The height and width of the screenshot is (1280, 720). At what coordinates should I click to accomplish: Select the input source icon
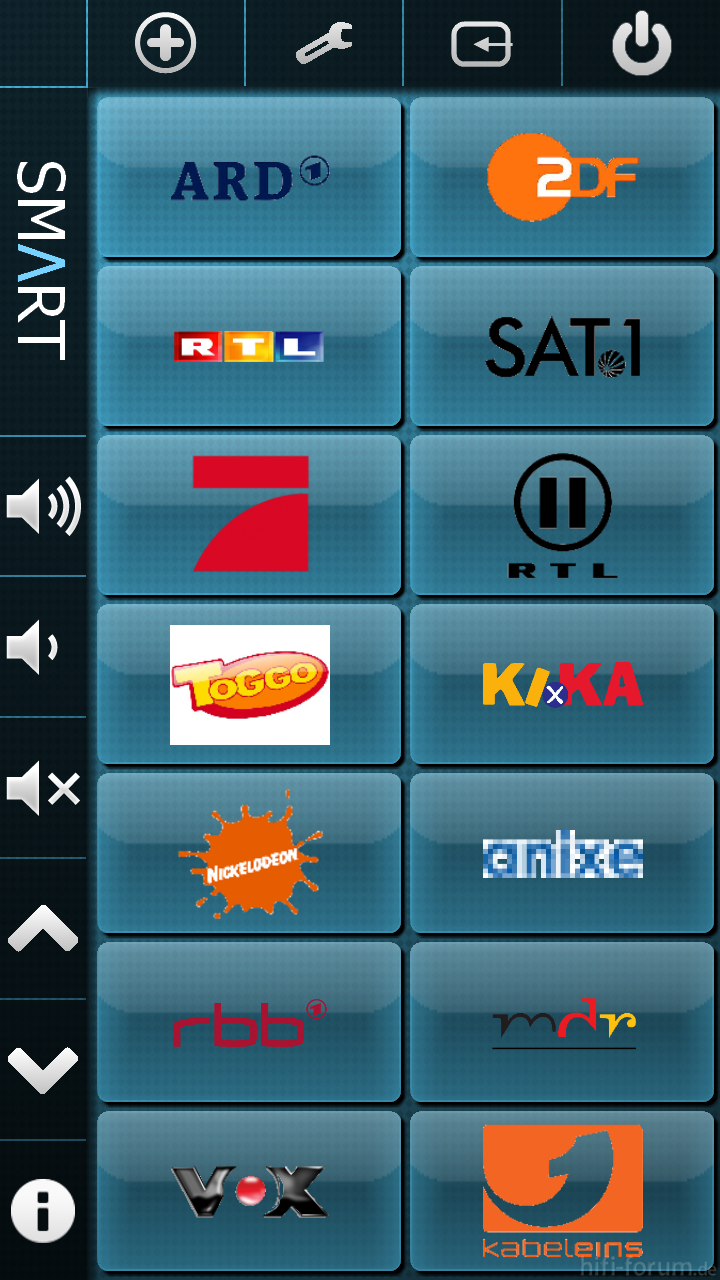coord(482,45)
